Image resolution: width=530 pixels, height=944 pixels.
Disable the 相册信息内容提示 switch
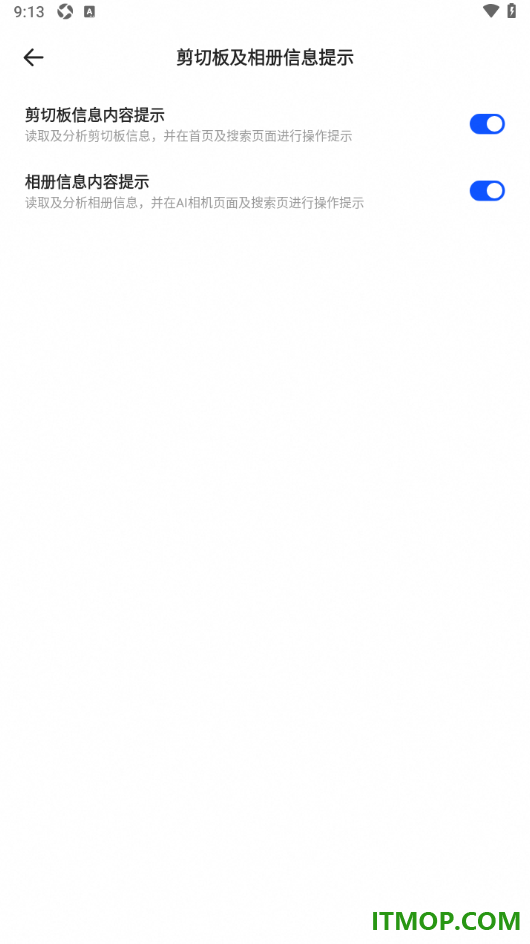pyautogui.click(x=487, y=191)
